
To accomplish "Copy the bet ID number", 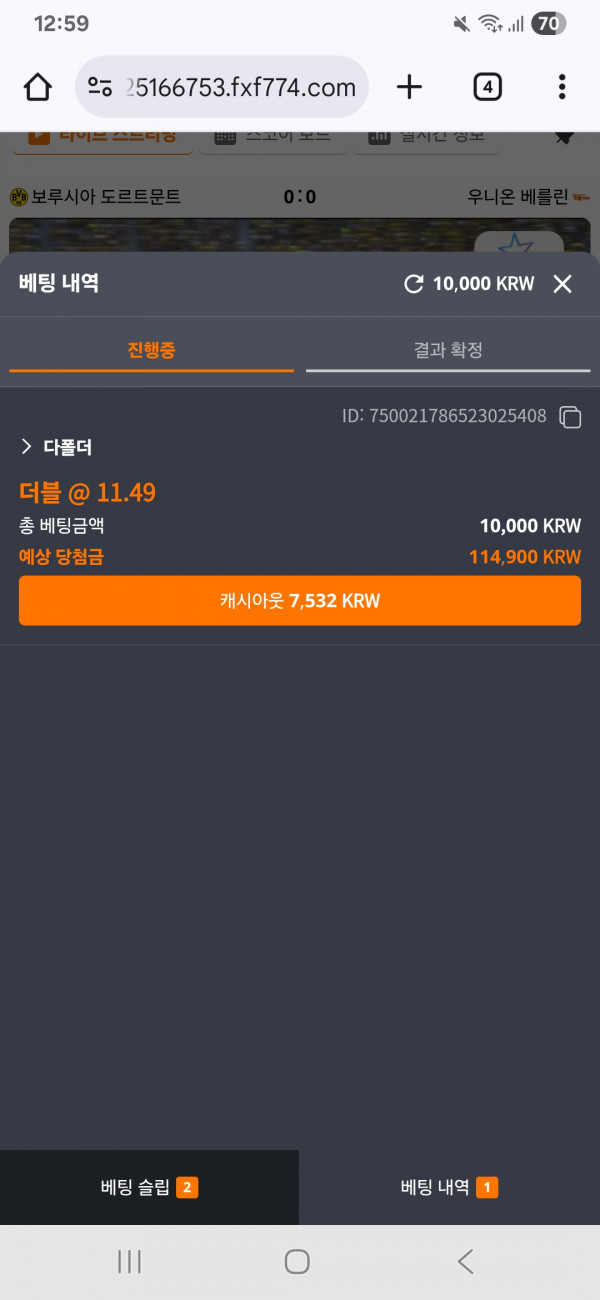I will (570, 417).
